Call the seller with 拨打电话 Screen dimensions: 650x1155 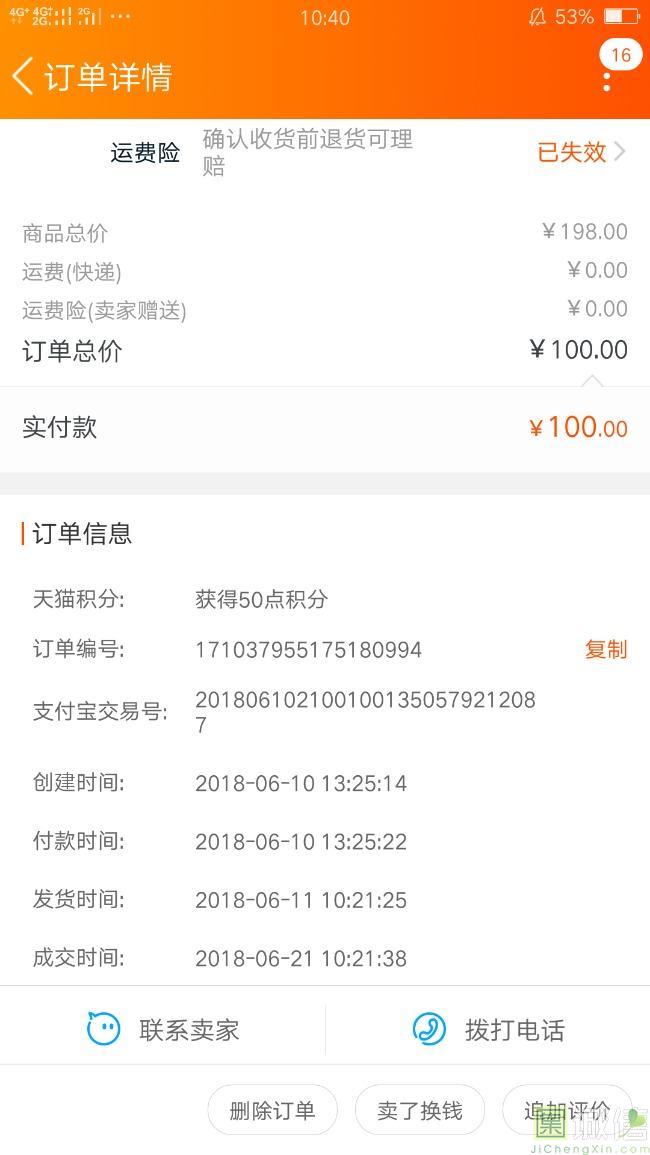[488, 1029]
